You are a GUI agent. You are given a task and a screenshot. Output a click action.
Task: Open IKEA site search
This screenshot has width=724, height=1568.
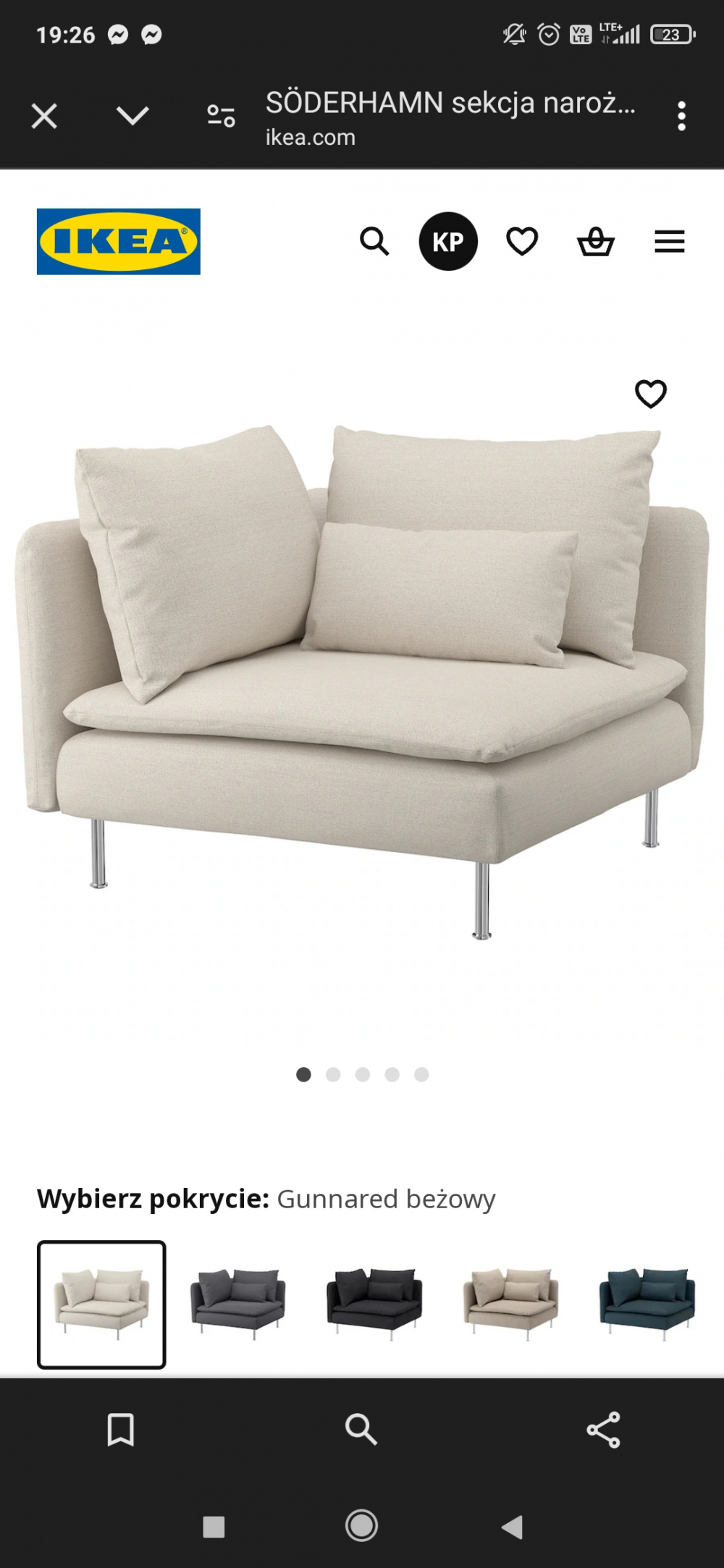pyautogui.click(x=374, y=242)
